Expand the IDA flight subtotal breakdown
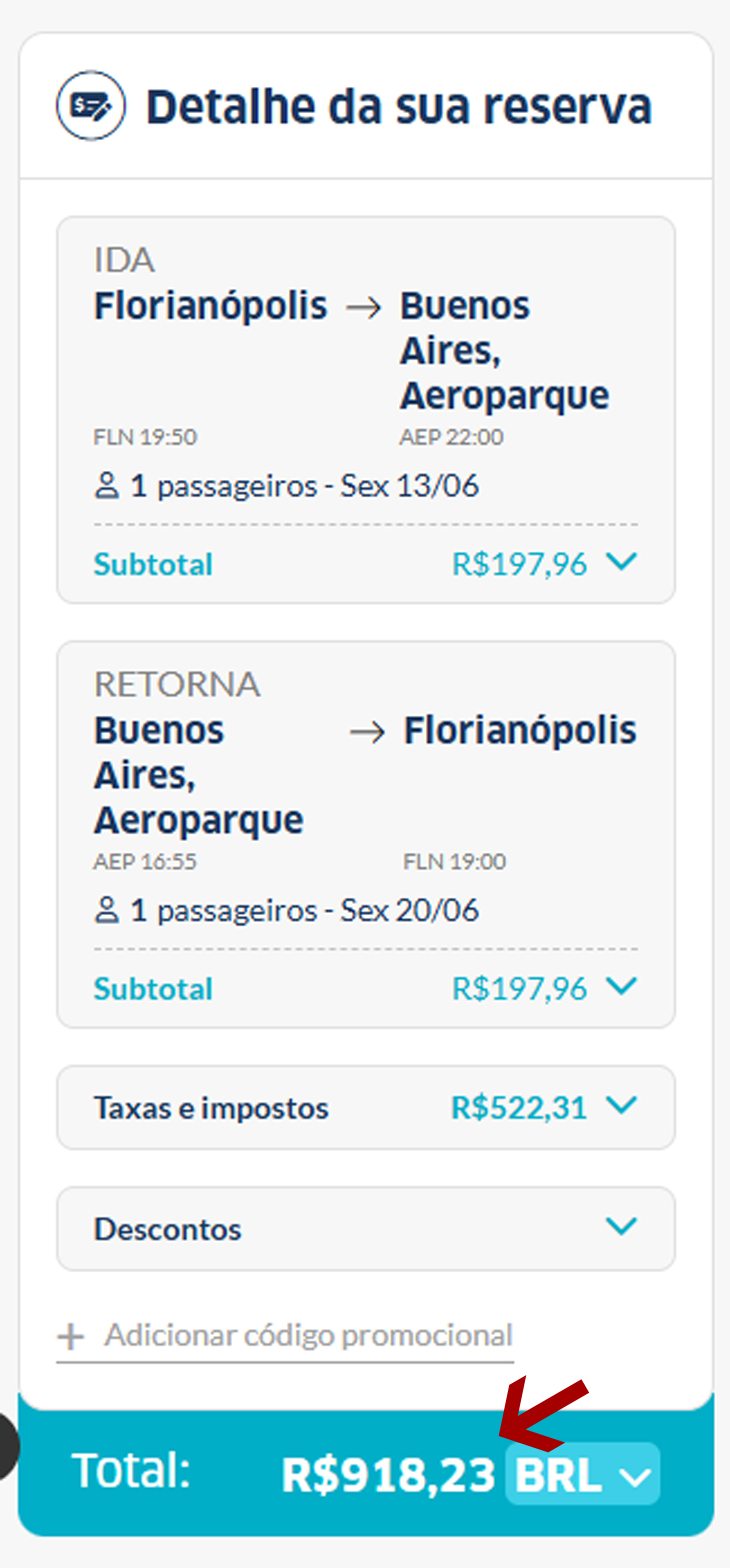This screenshot has height=1568, width=730. (x=621, y=562)
